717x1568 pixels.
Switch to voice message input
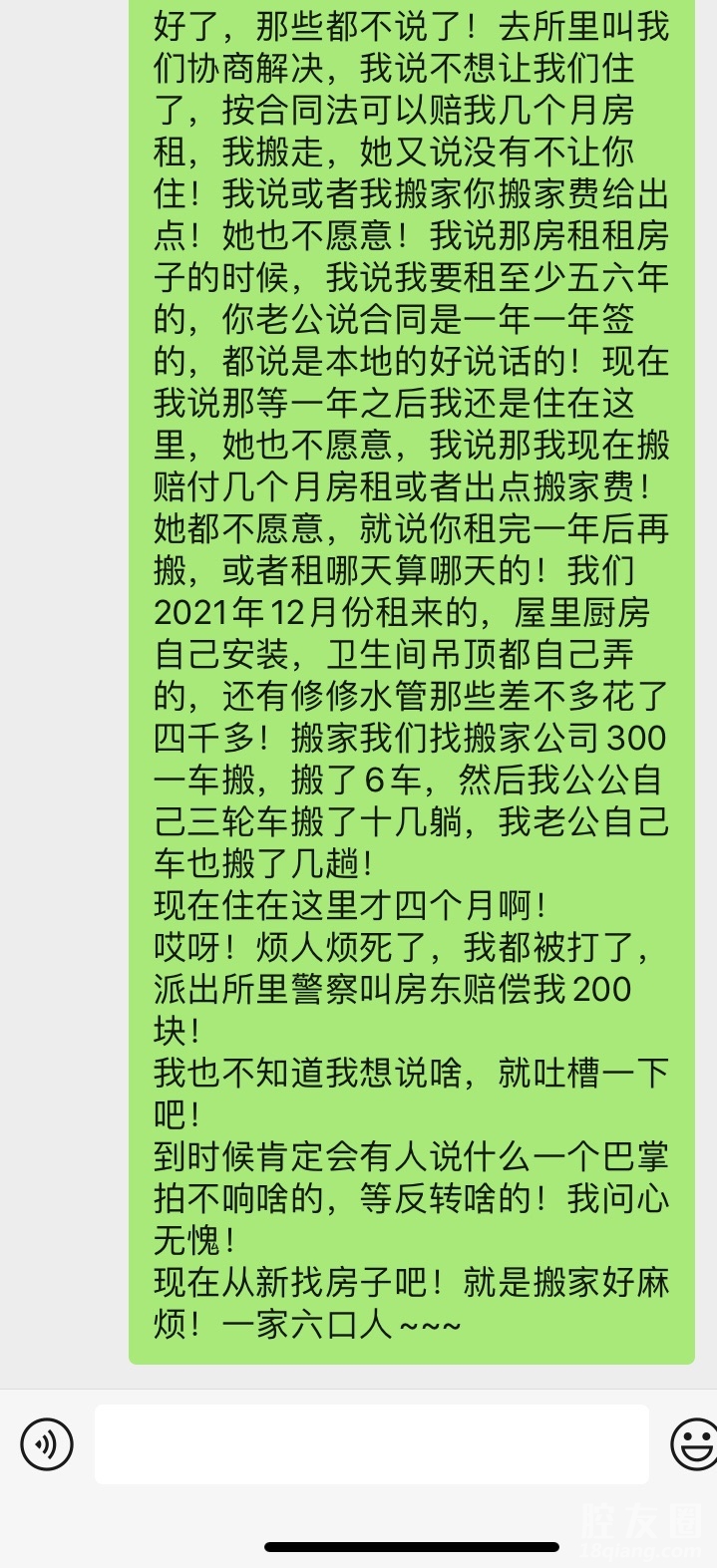pyautogui.click(x=47, y=1443)
